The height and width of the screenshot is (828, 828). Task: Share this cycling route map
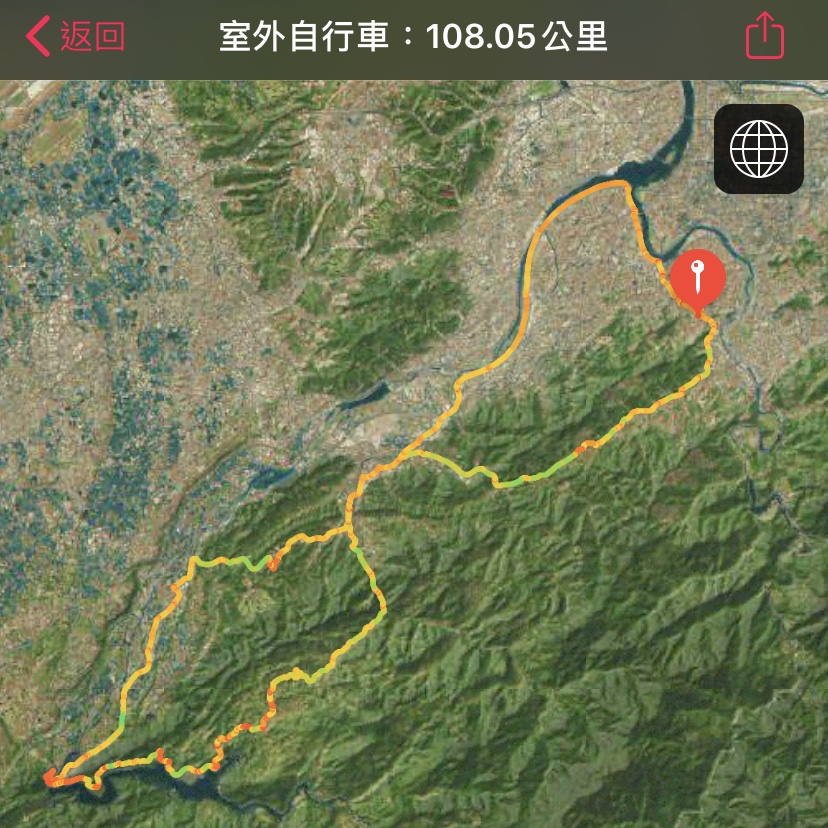tap(765, 37)
